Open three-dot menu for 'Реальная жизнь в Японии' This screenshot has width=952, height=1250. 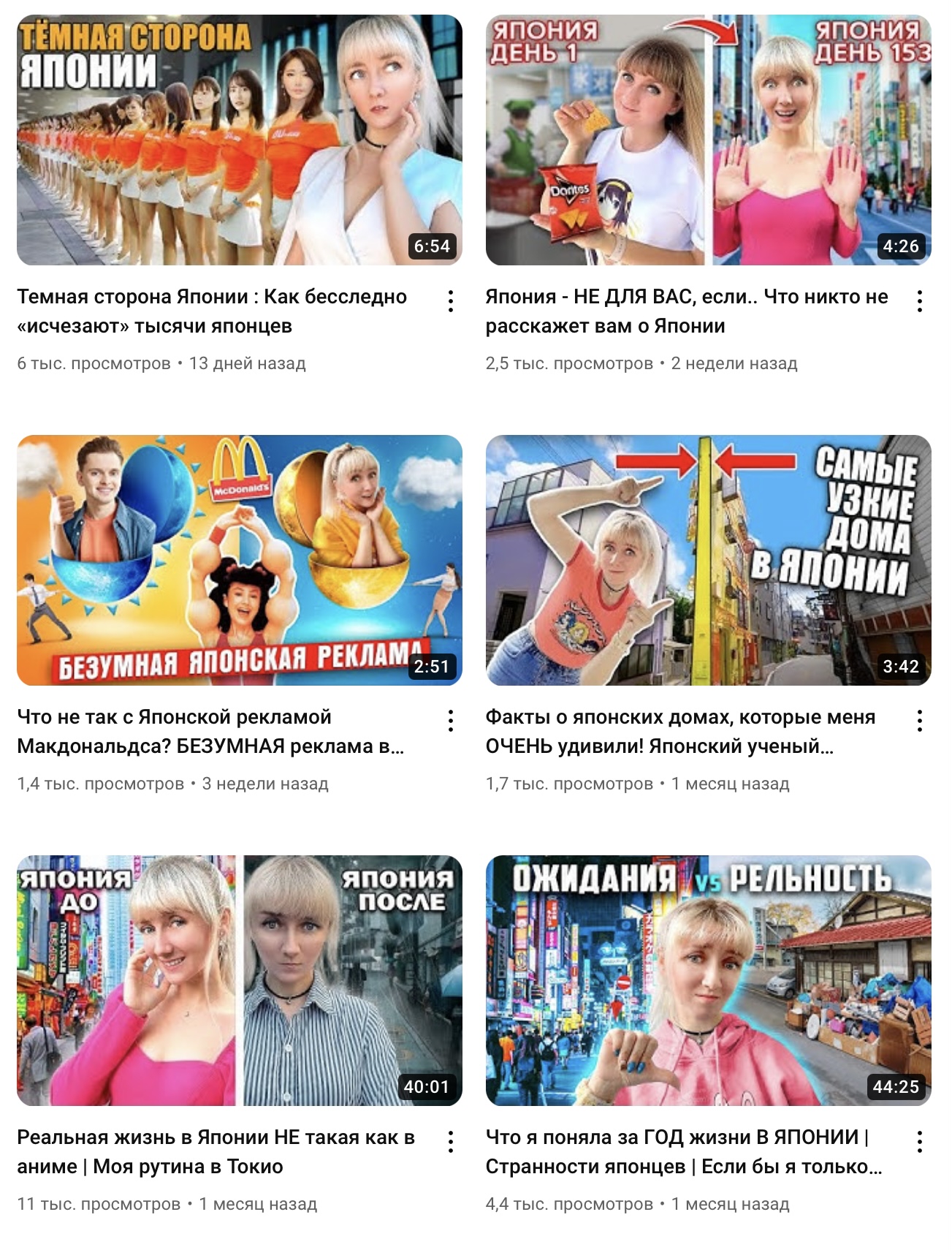pyautogui.click(x=451, y=1142)
